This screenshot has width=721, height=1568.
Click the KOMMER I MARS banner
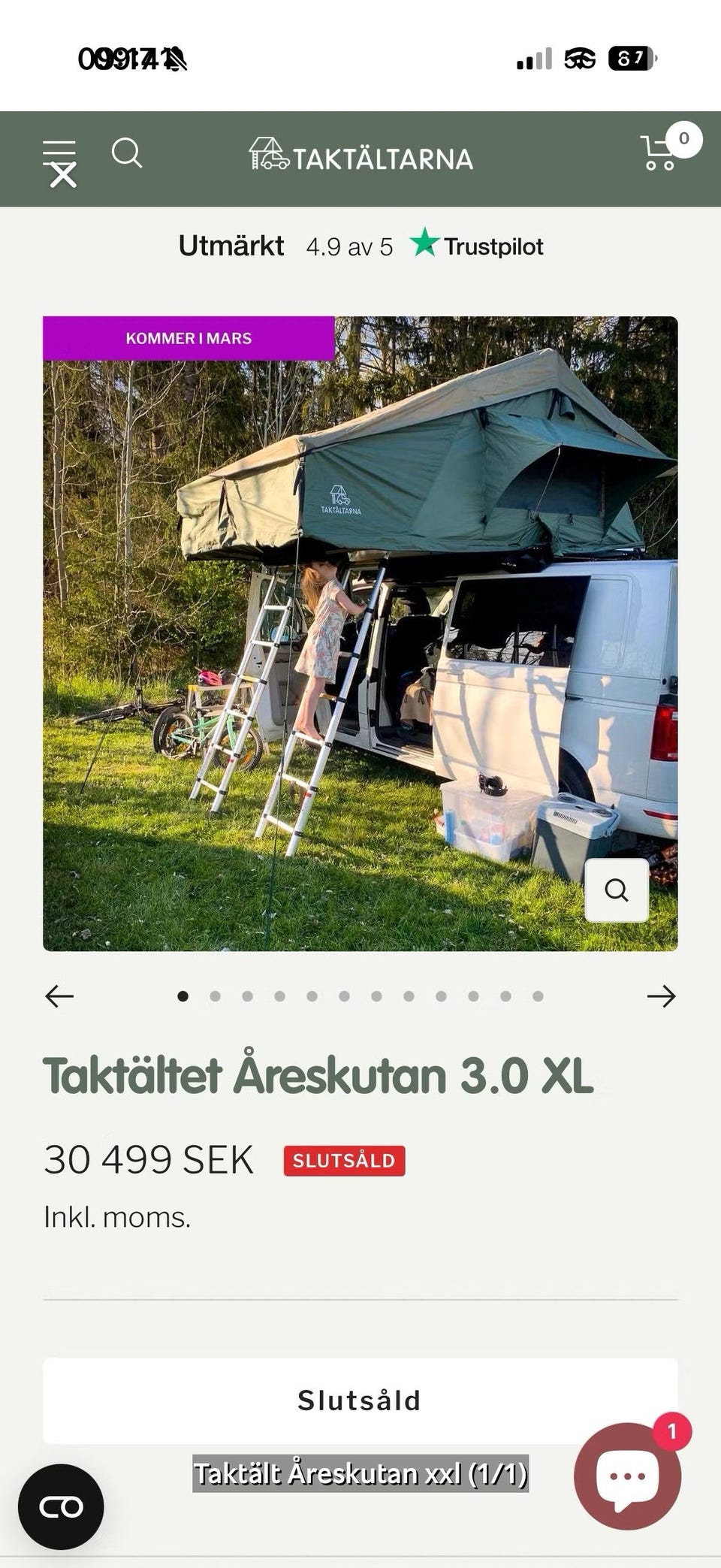click(188, 337)
